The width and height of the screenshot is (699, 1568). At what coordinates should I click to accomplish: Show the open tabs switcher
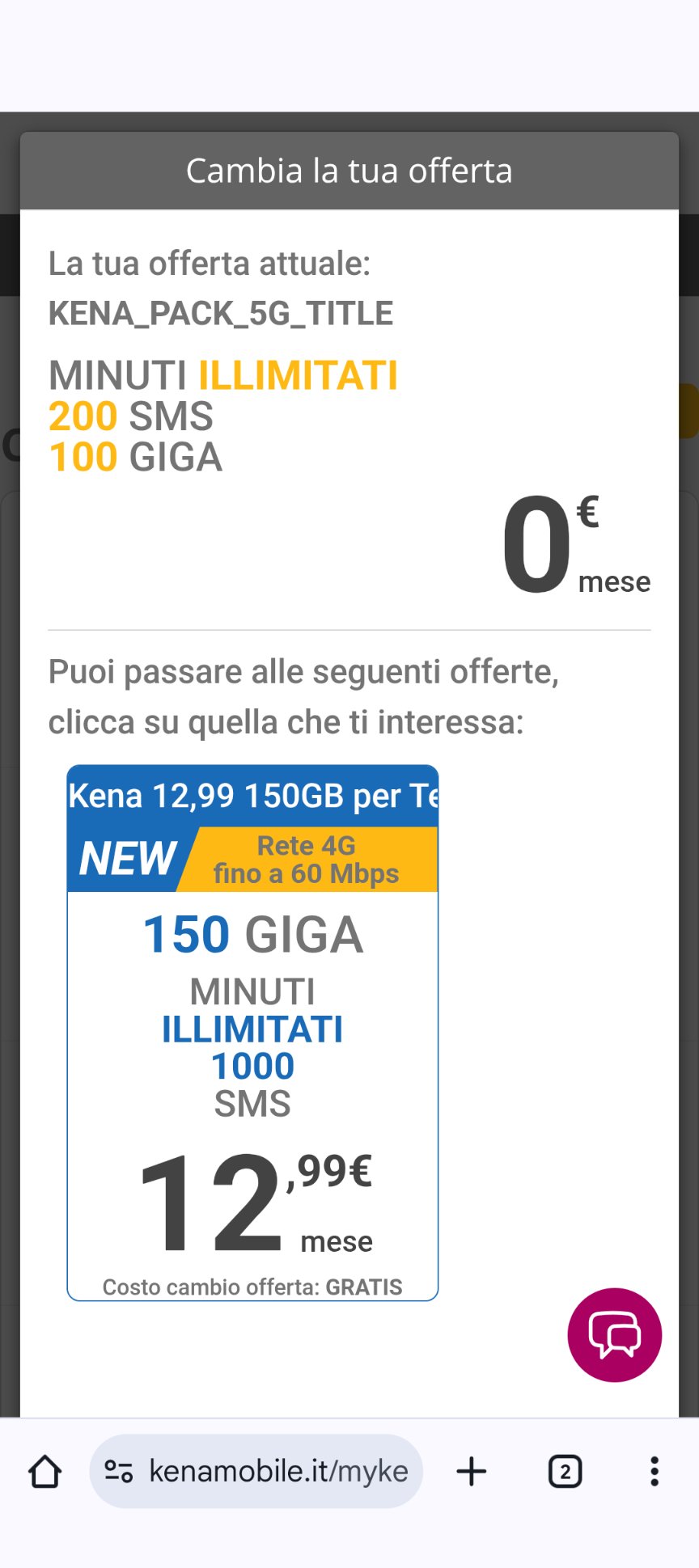[565, 1471]
